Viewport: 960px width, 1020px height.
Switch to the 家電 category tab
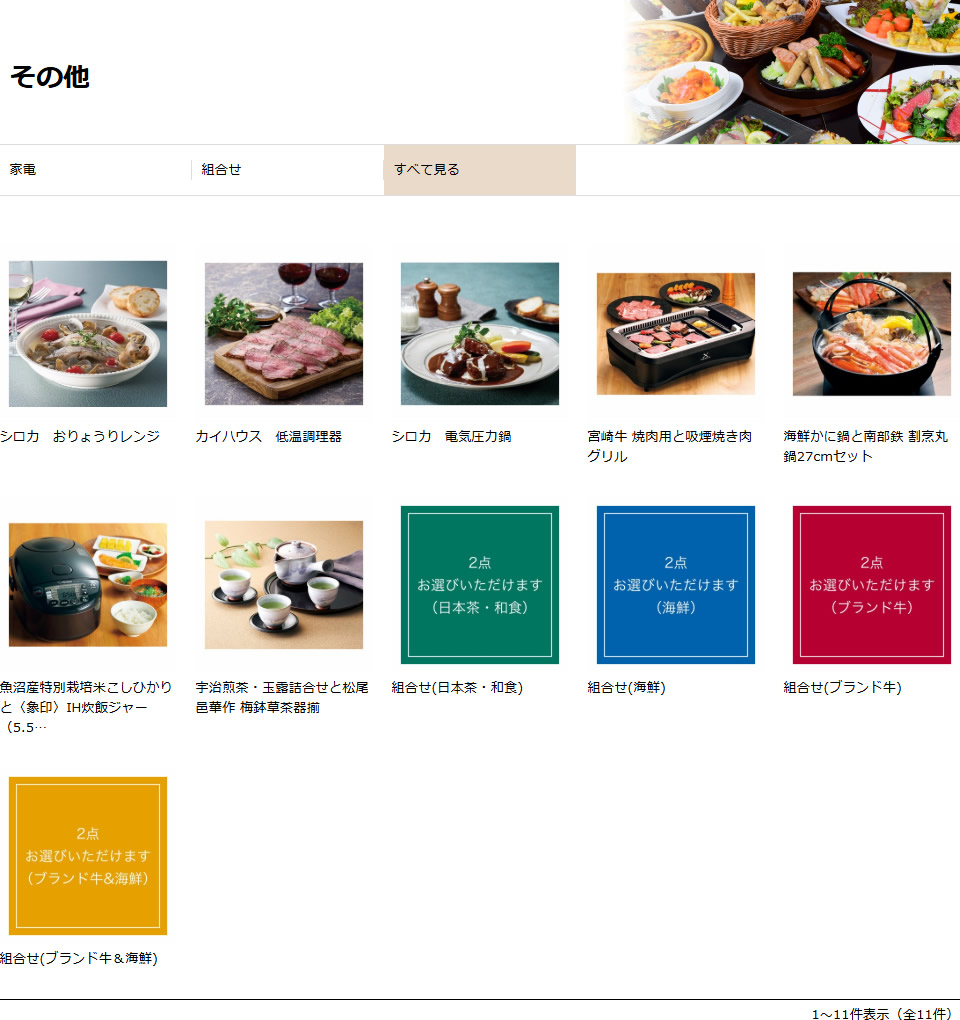(95, 170)
